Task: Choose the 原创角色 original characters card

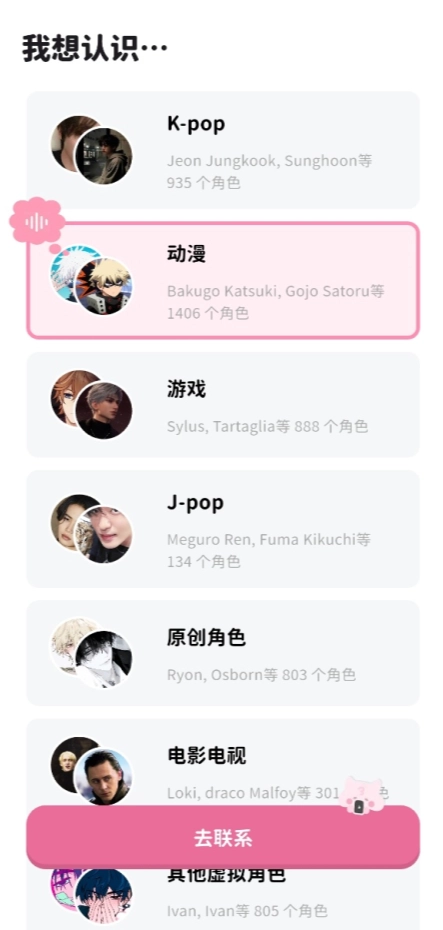Action: 223,653
